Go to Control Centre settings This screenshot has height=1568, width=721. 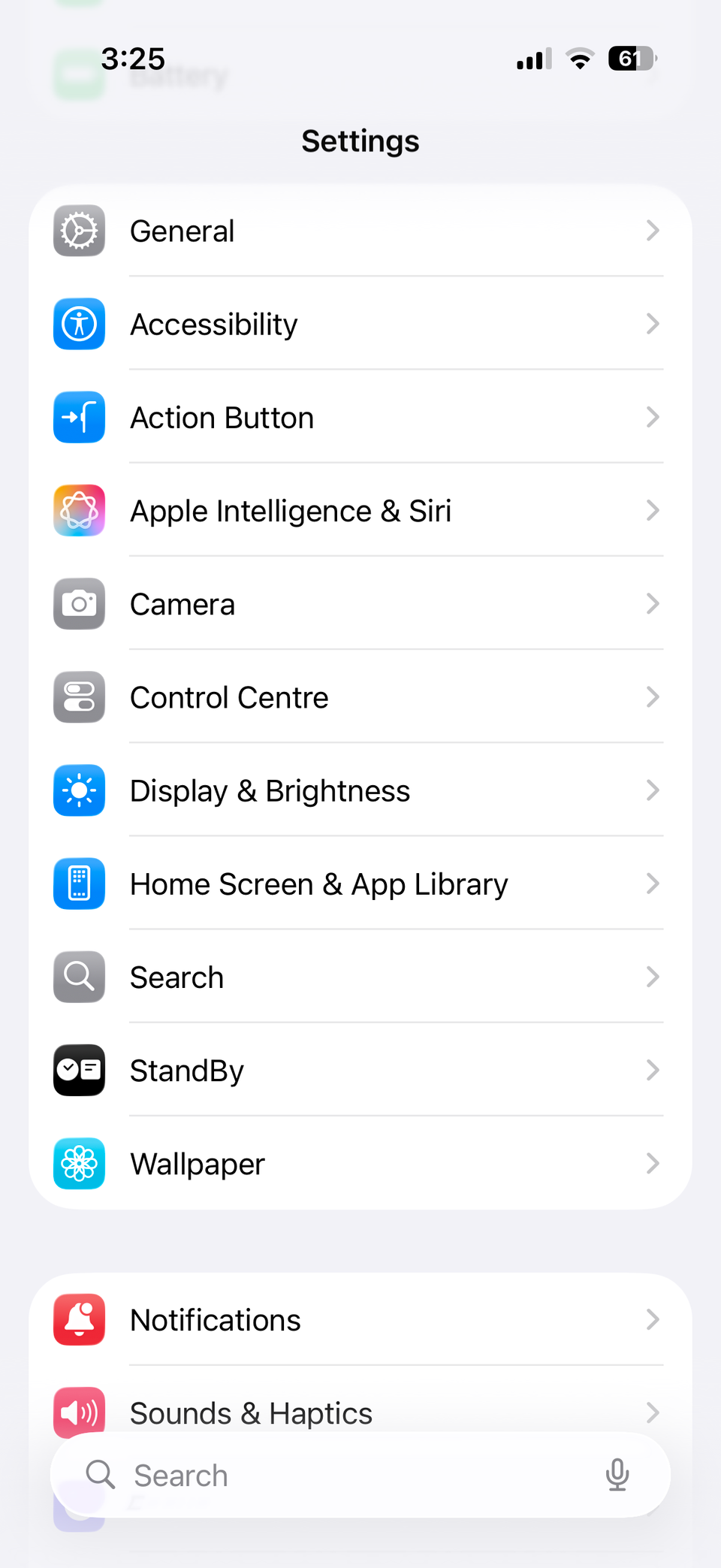click(359, 697)
